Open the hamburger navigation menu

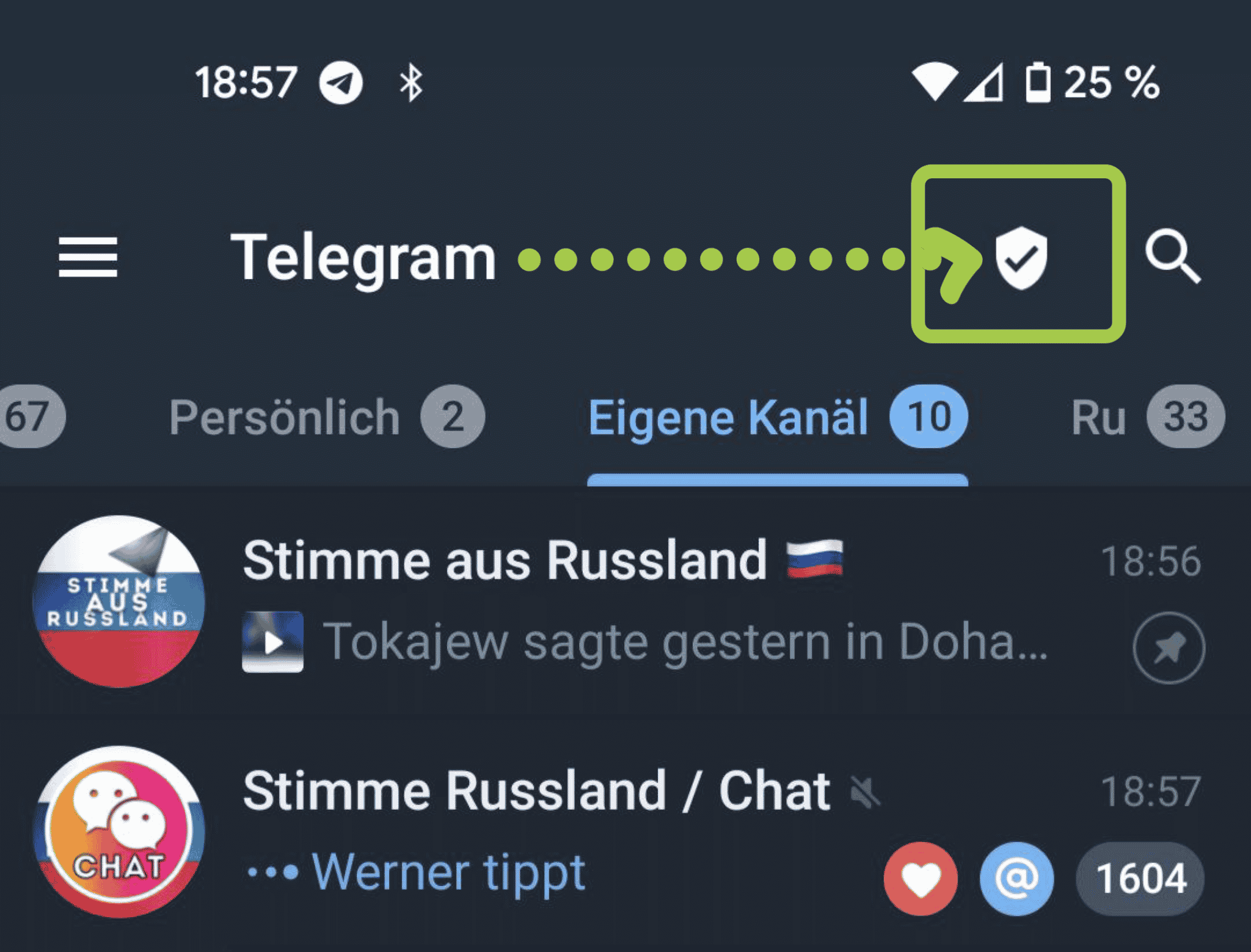(x=88, y=257)
